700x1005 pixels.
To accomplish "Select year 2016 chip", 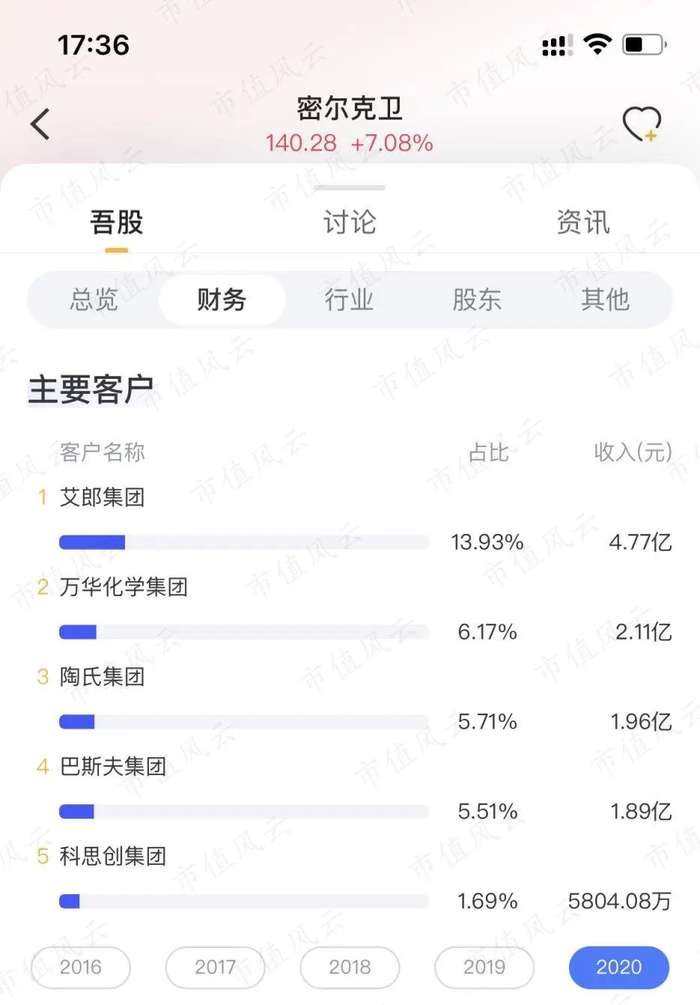I will coord(81,967).
